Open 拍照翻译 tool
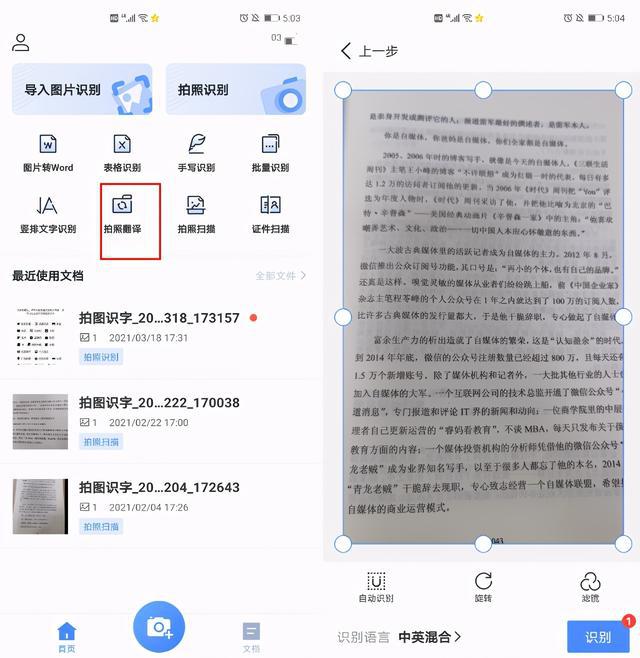This screenshot has width=640, height=658. [x=122, y=213]
